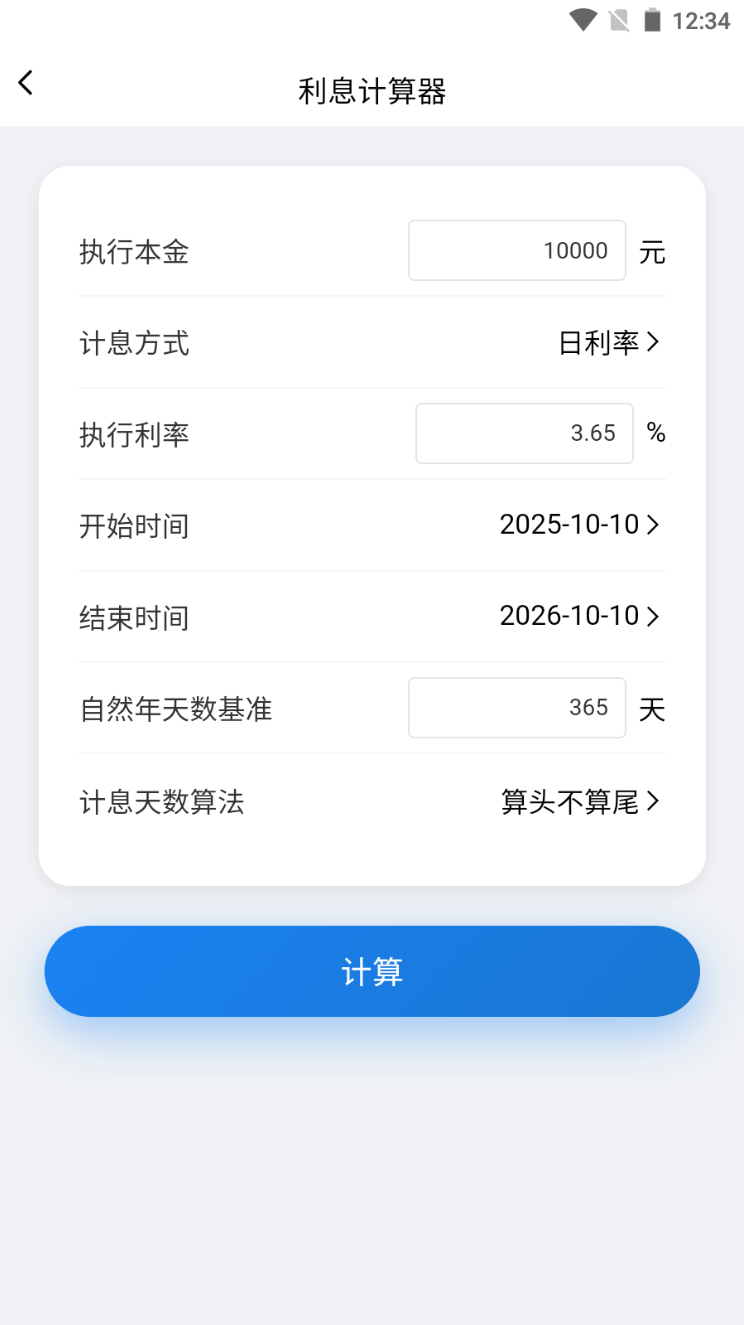Tap the chevron beside the end date
Screen dimensions: 744x1325
(654, 616)
